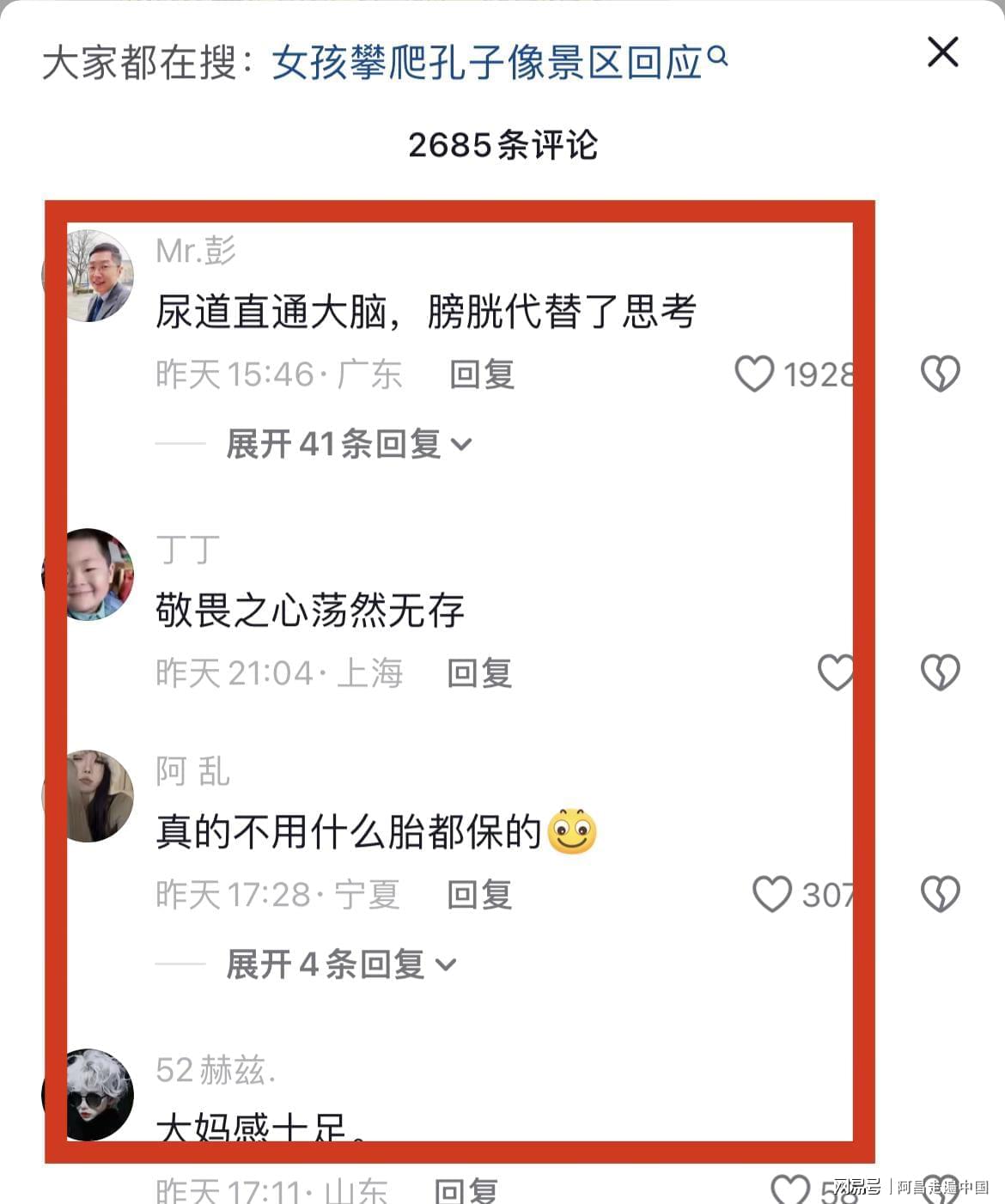Expand the 41 replies
The height and width of the screenshot is (1204, 1005).
pyautogui.click(x=348, y=444)
